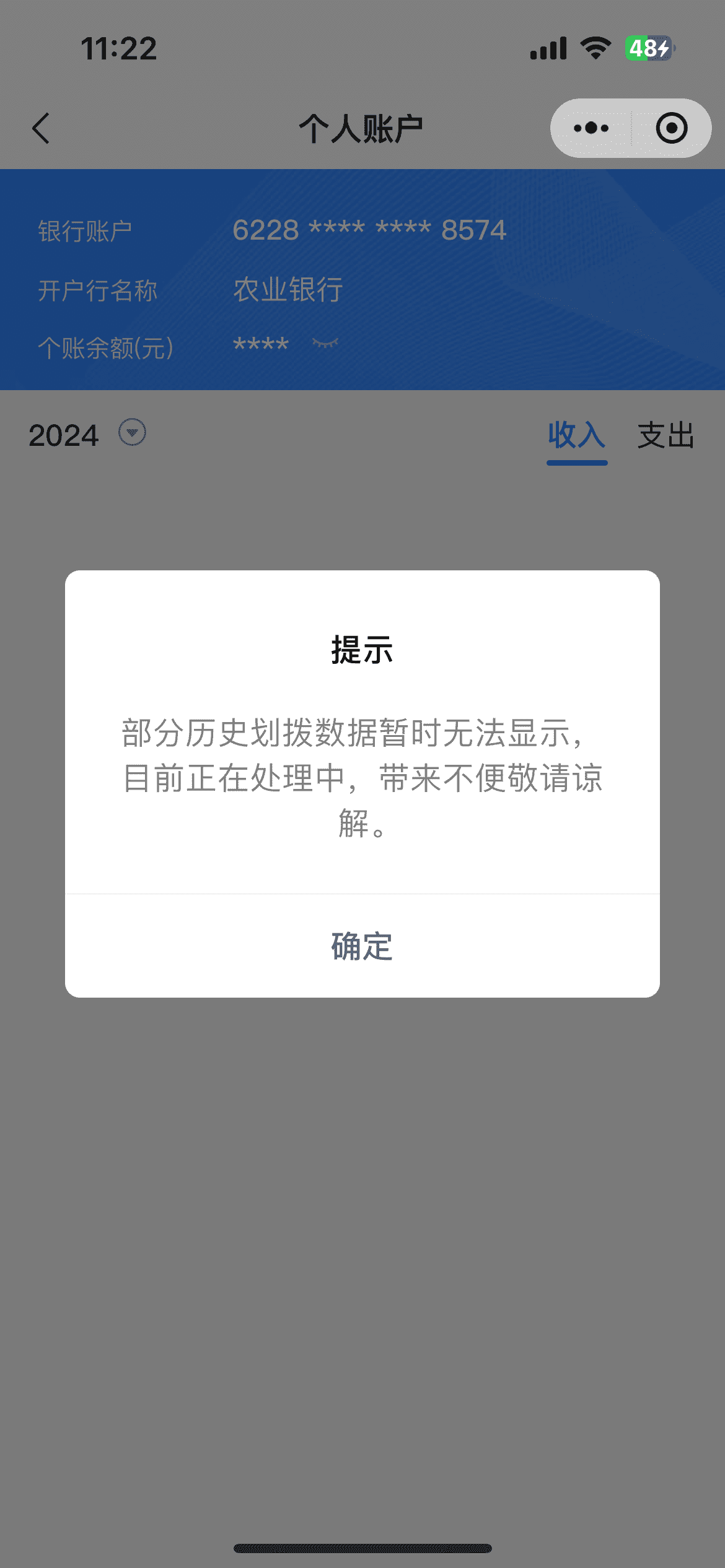The height and width of the screenshot is (1568, 725).
Task: Close the mini program via target icon
Action: pos(671,128)
